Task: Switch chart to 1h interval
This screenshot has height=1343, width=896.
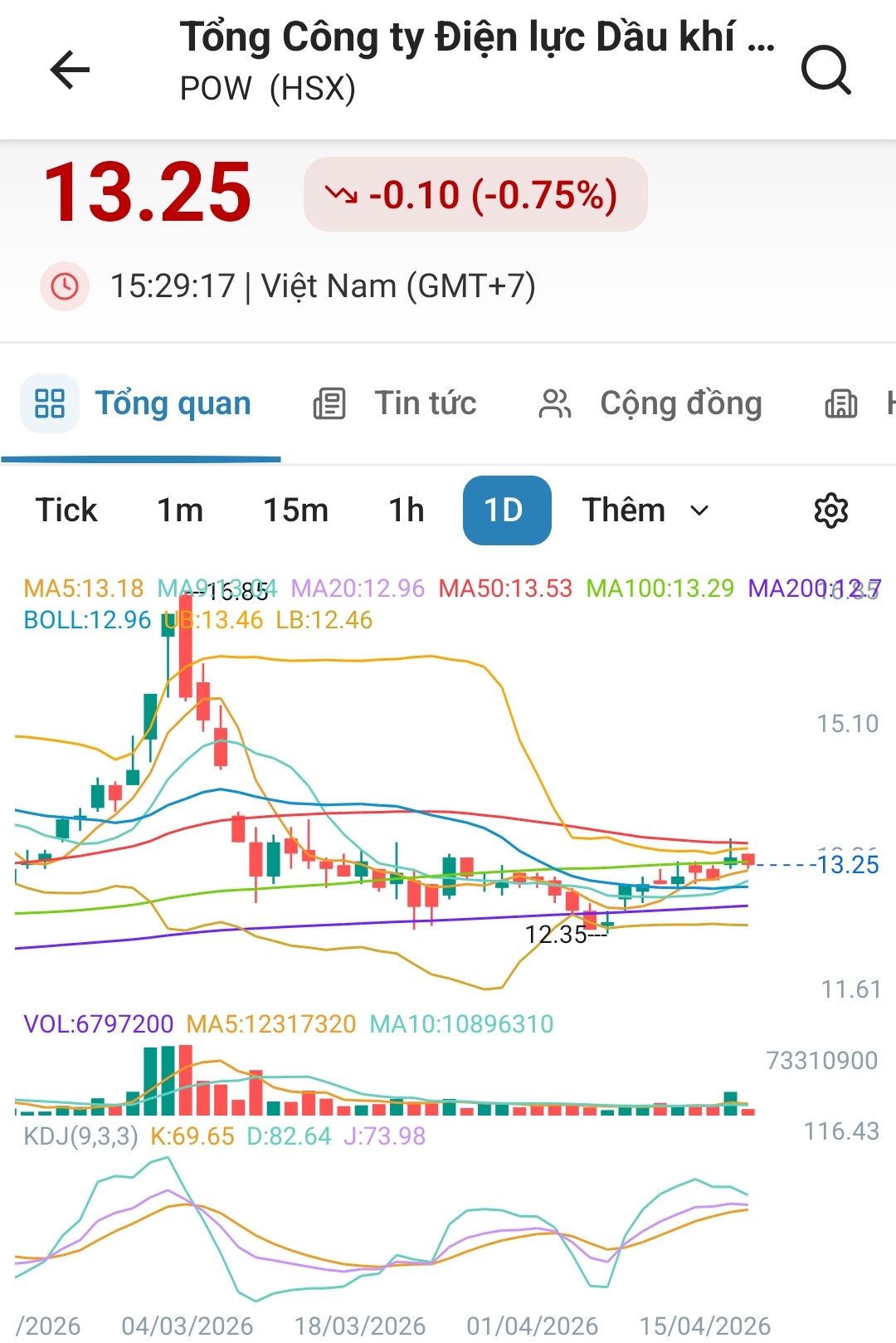Action: pos(407,510)
